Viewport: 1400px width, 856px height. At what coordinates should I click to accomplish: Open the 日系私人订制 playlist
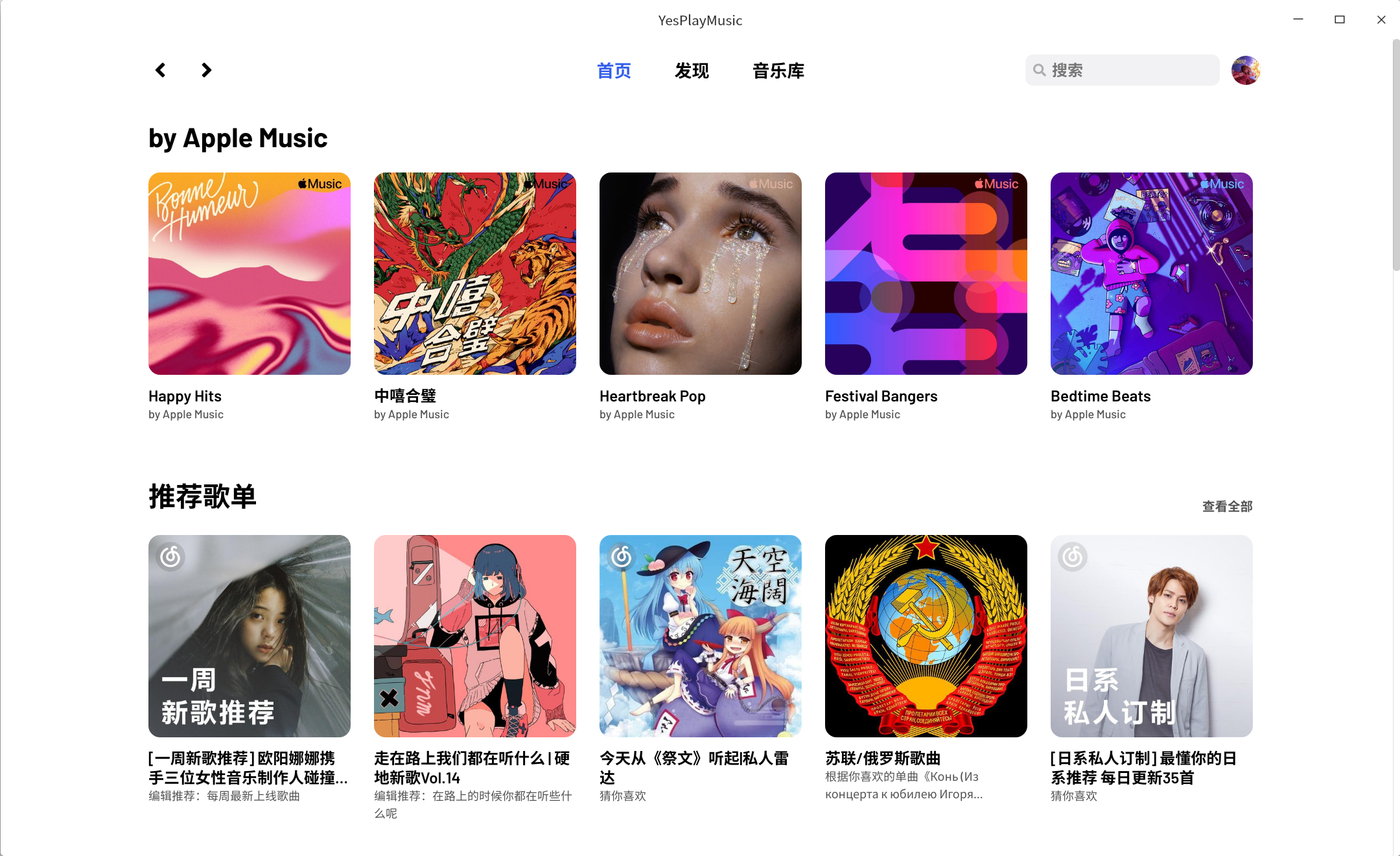point(1152,636)
